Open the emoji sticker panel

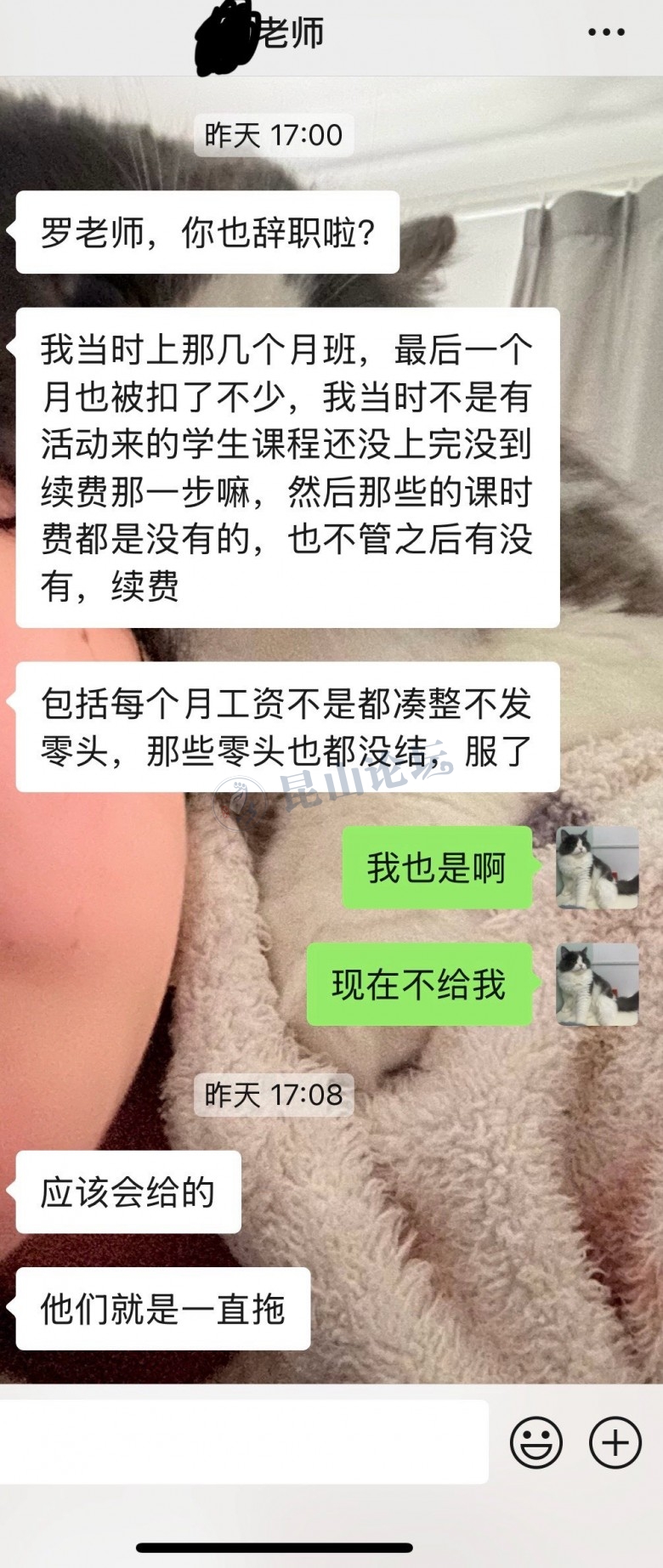[x=535, y=1442]
